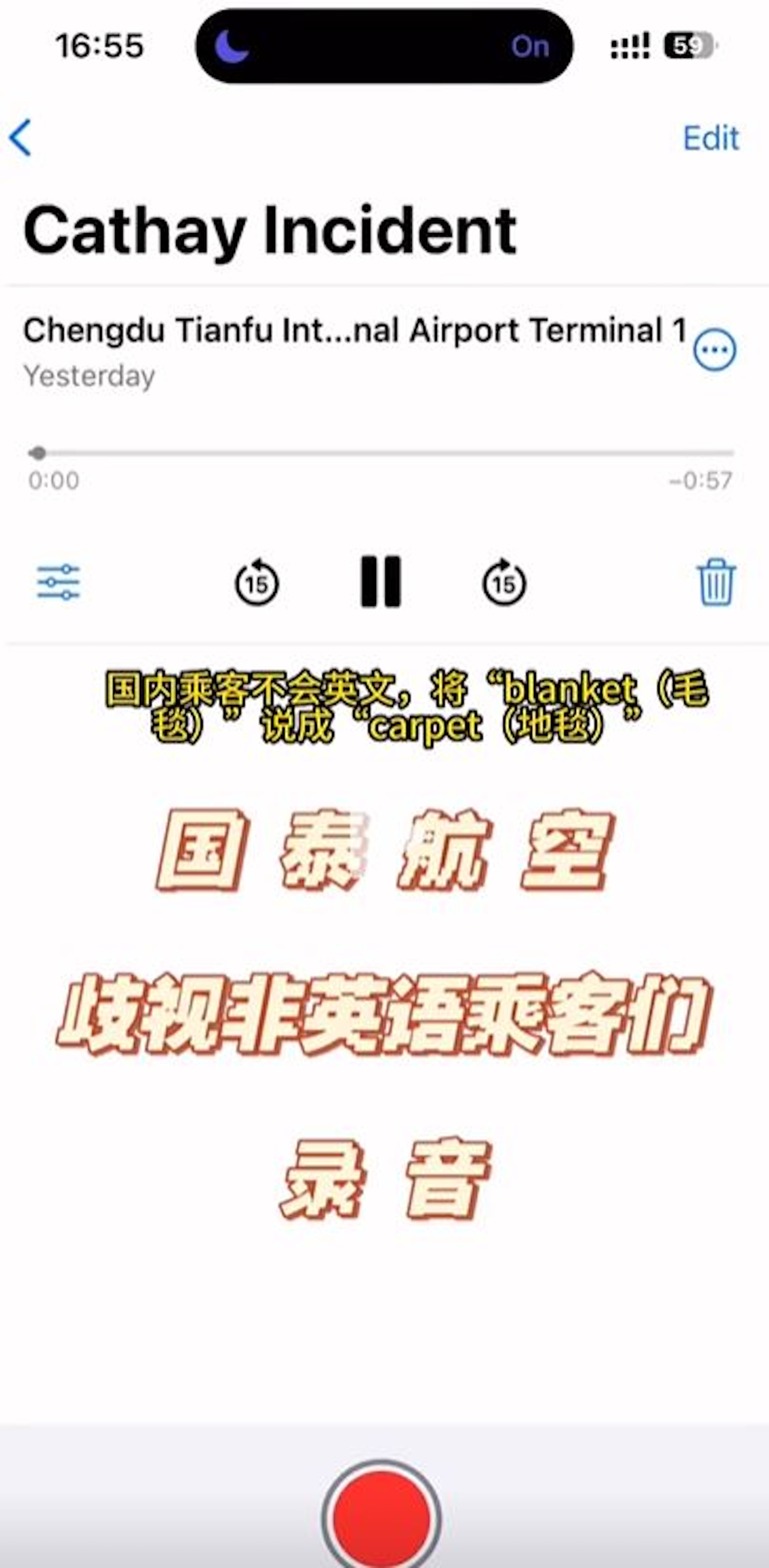Pause the recording playback
This screenshot has width=769, height=1568.
coord(380,581)
